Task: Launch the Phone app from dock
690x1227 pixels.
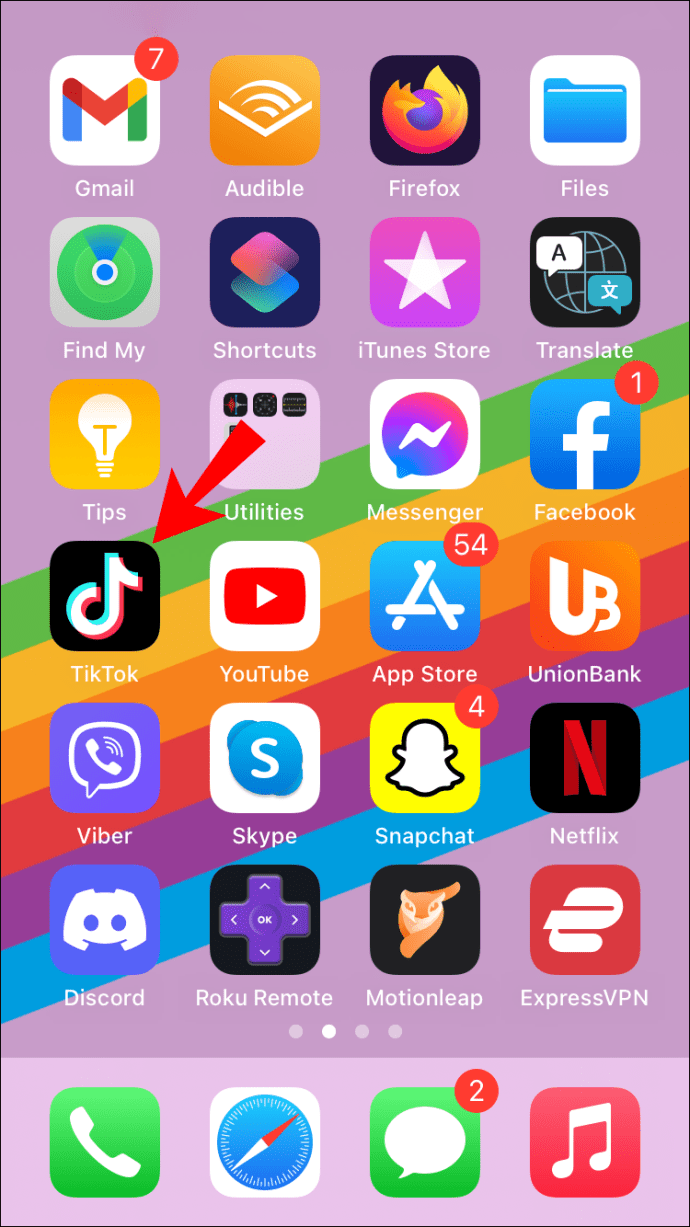Action: pos(105,1142)
